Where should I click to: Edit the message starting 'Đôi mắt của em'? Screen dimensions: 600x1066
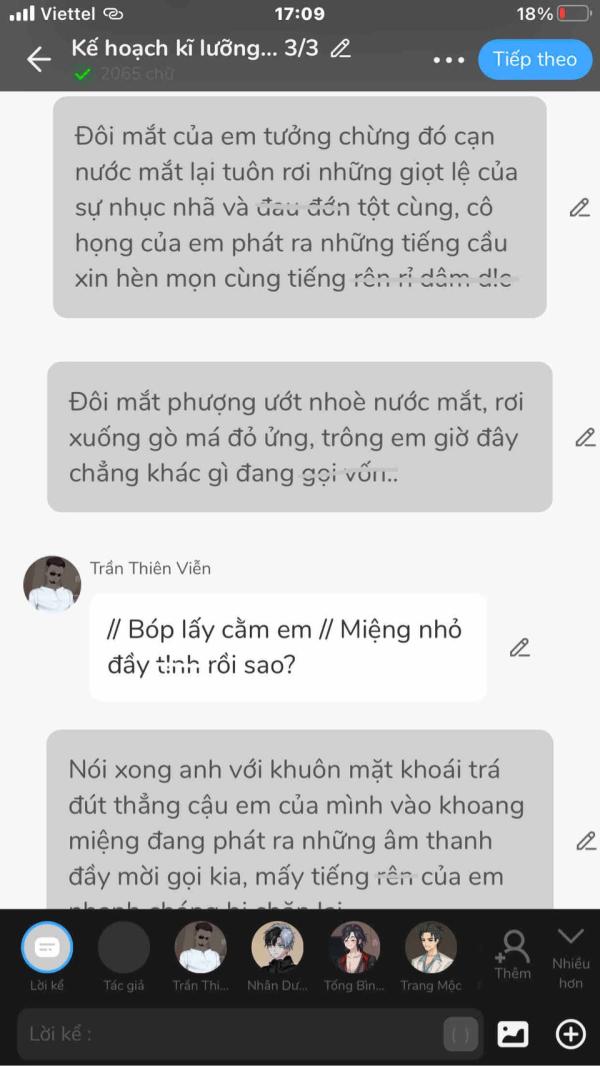pyautogui.click(x=579, y=207)
